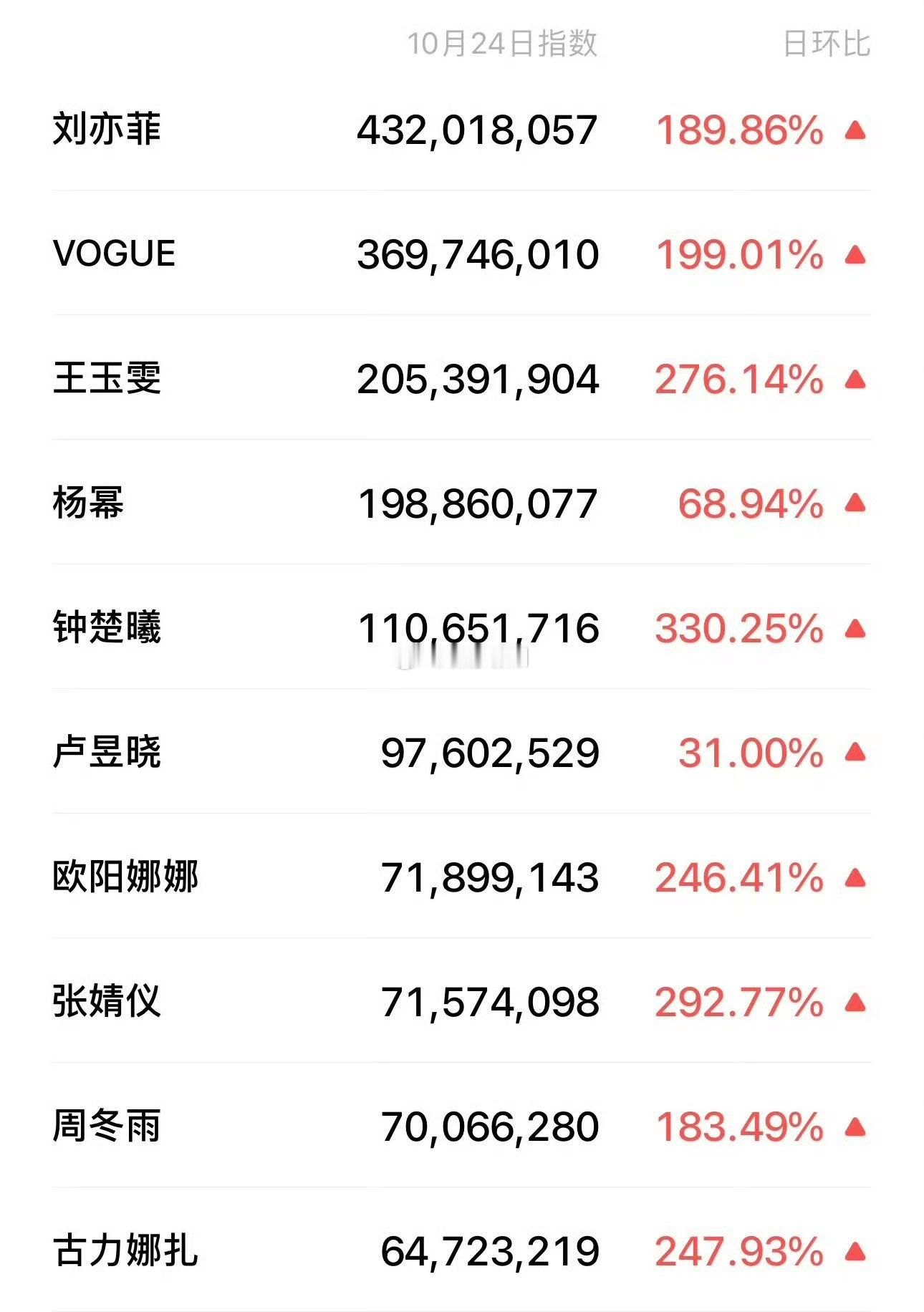Click the red rise triangle beside 卢昱晓

coord(855,753)
